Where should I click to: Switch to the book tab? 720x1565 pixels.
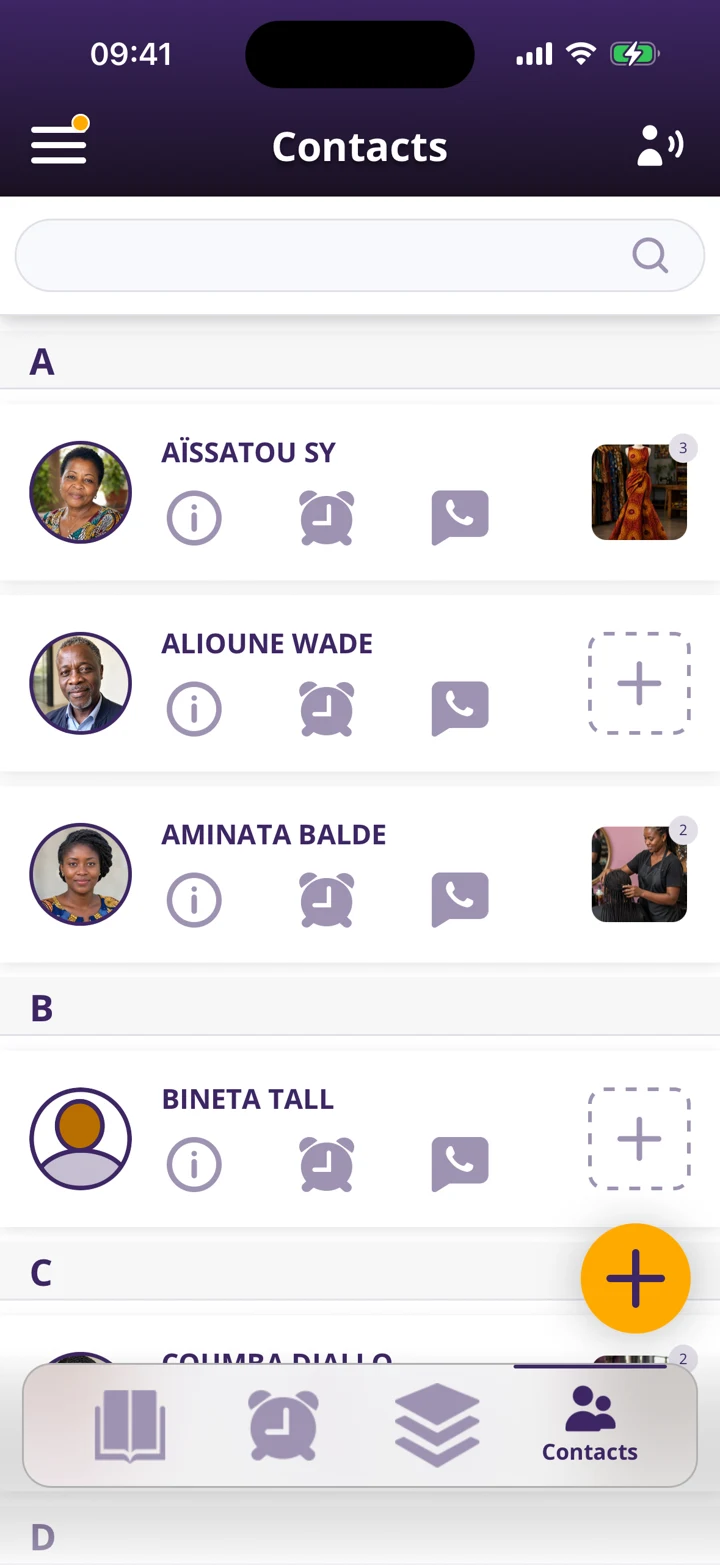(130, 1426)
